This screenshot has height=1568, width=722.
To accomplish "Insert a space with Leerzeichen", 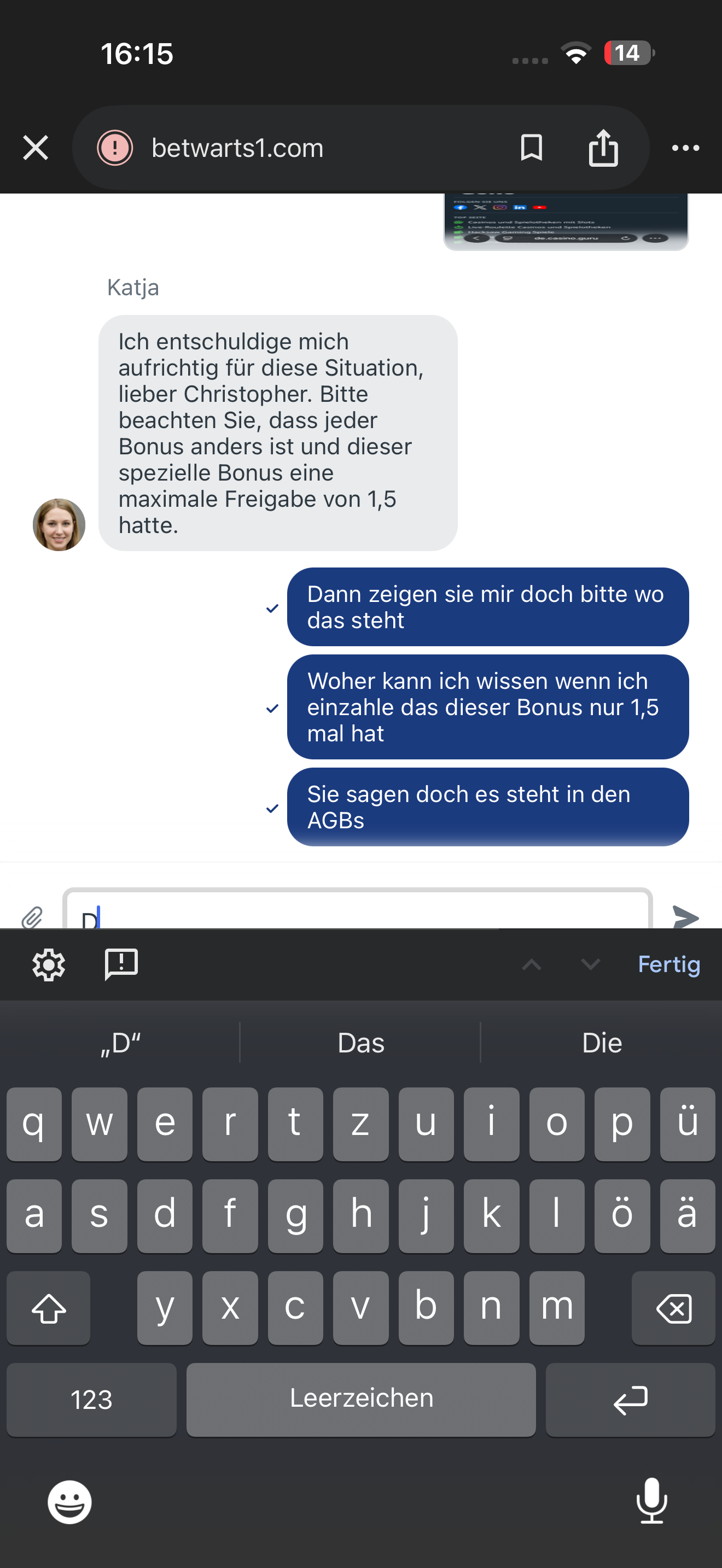I will [361, 1399].
